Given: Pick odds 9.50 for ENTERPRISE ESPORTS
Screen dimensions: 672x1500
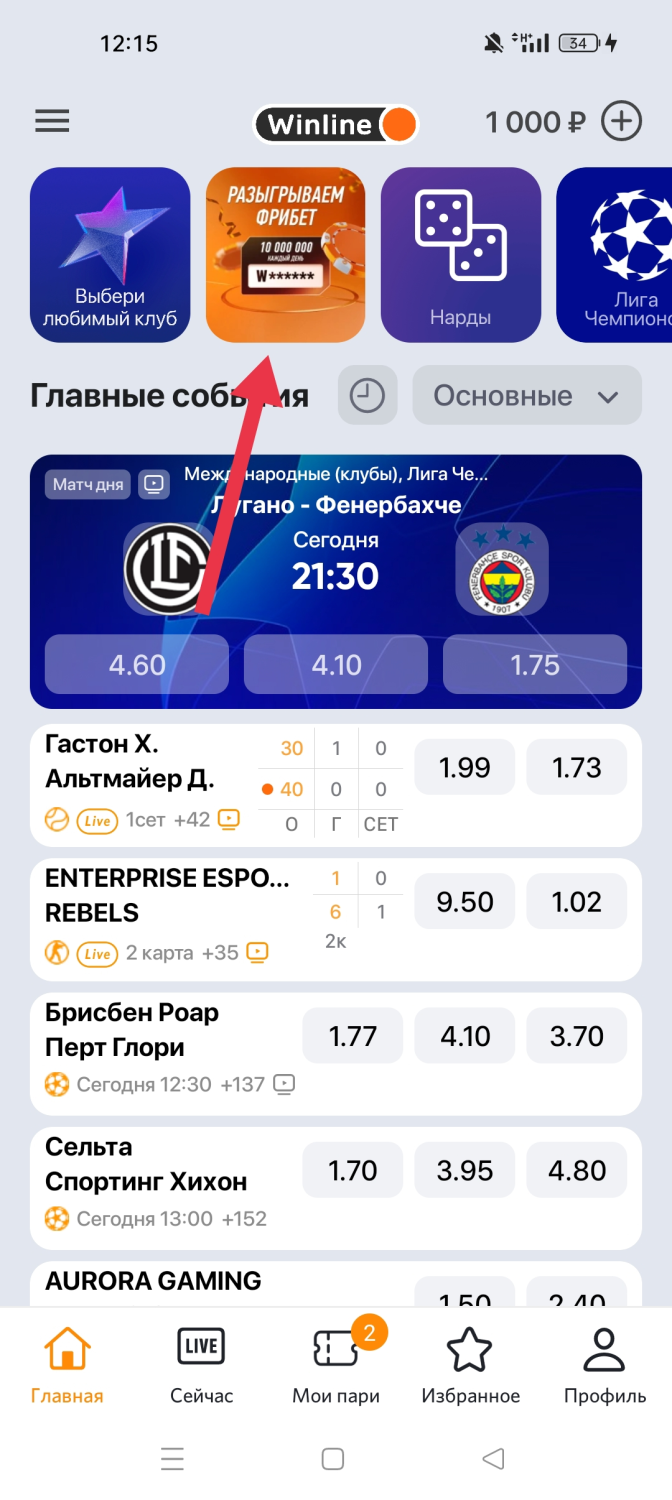Looking at the screenshot, I should (x=465, y=902).
